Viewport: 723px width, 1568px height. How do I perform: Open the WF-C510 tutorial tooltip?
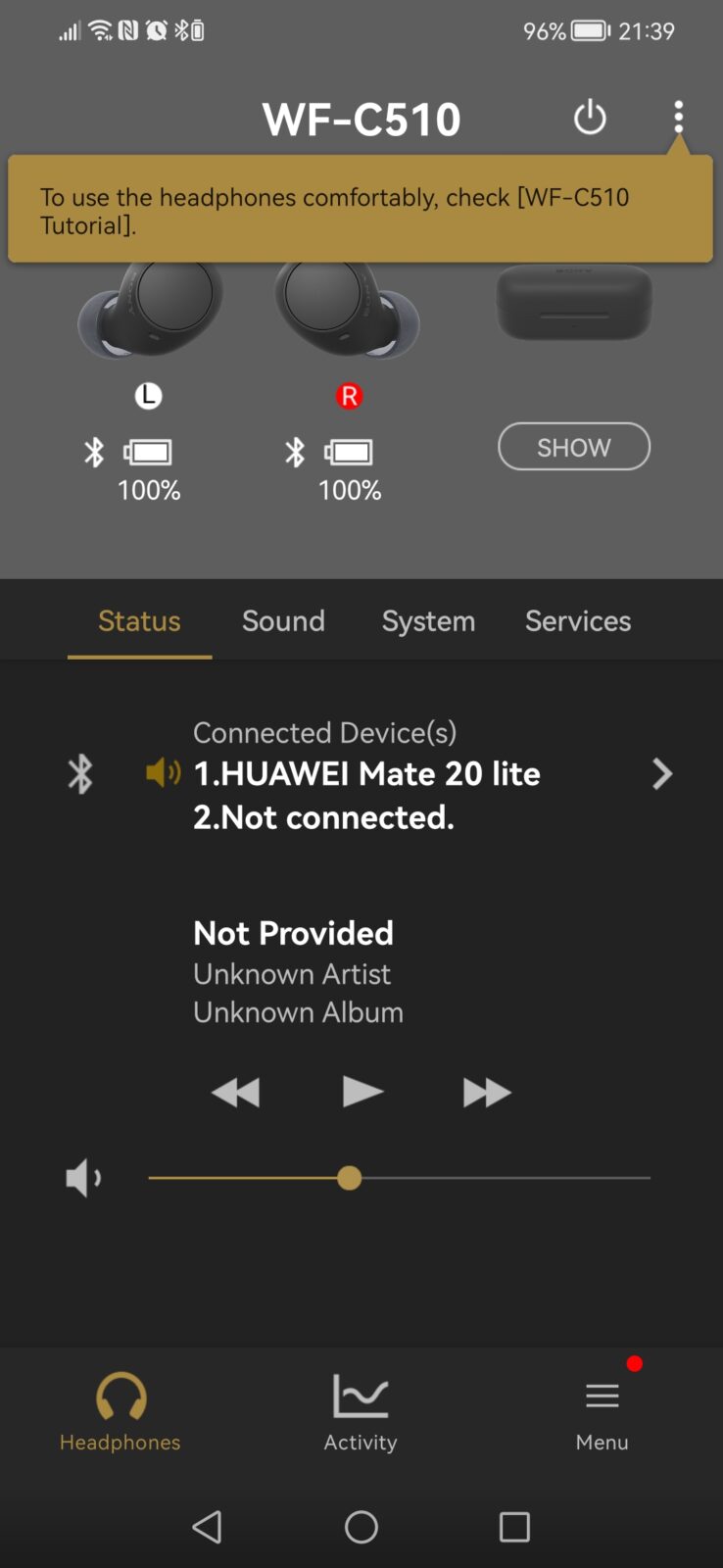coord(360,210)
